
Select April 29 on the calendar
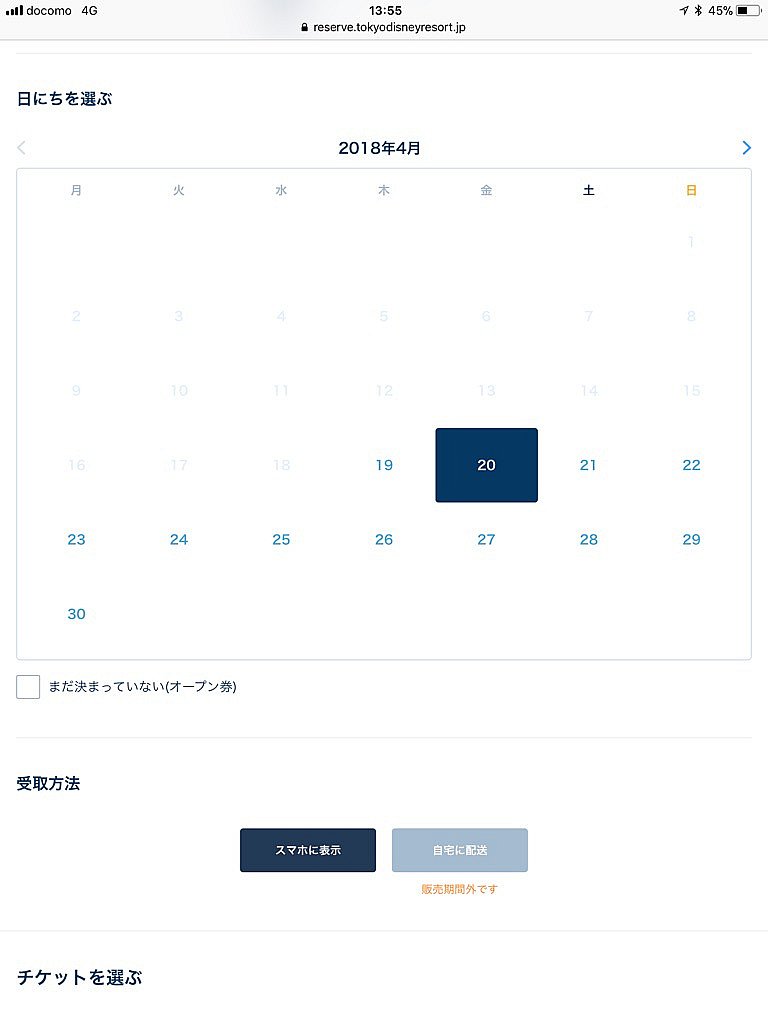[x=691, y=540]
